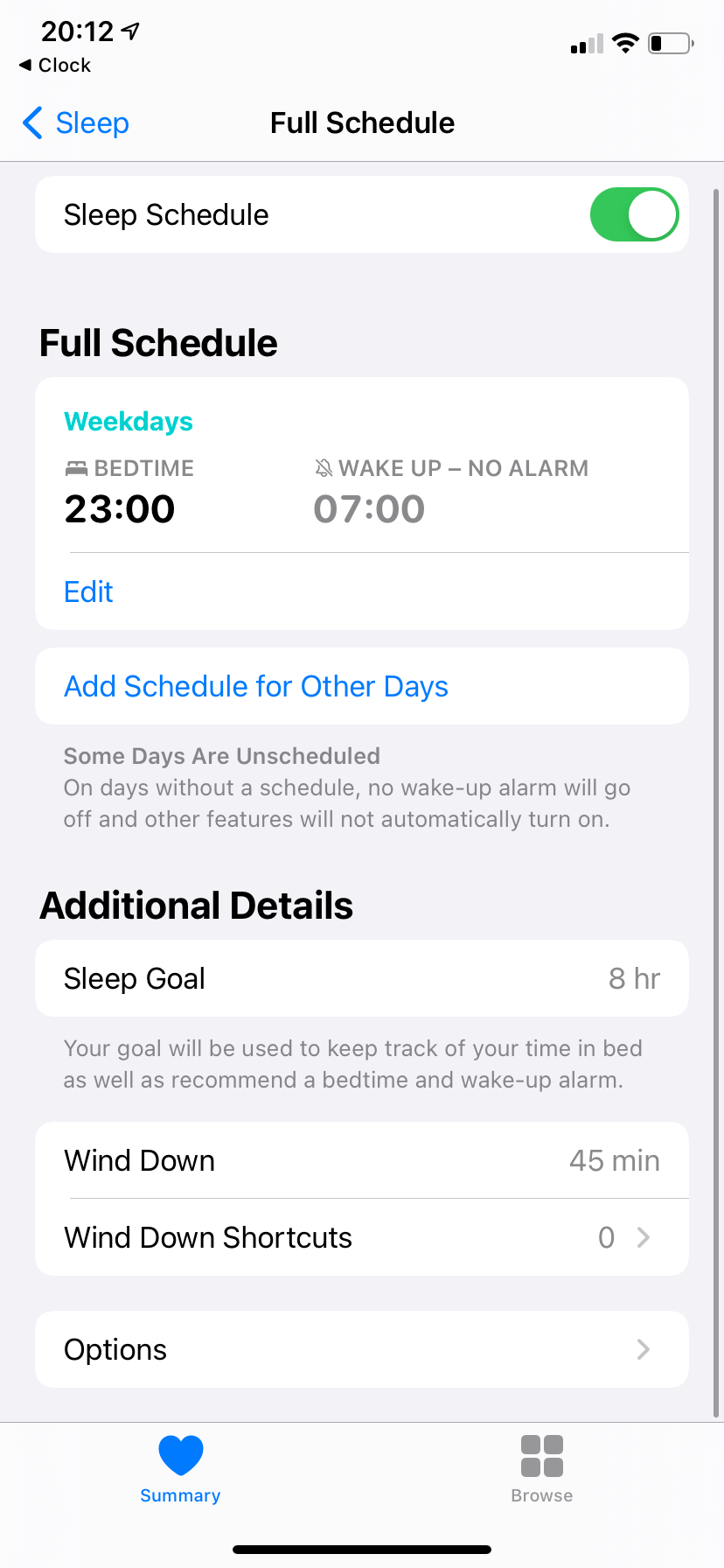Open the Options row

tap(361, 1349)
